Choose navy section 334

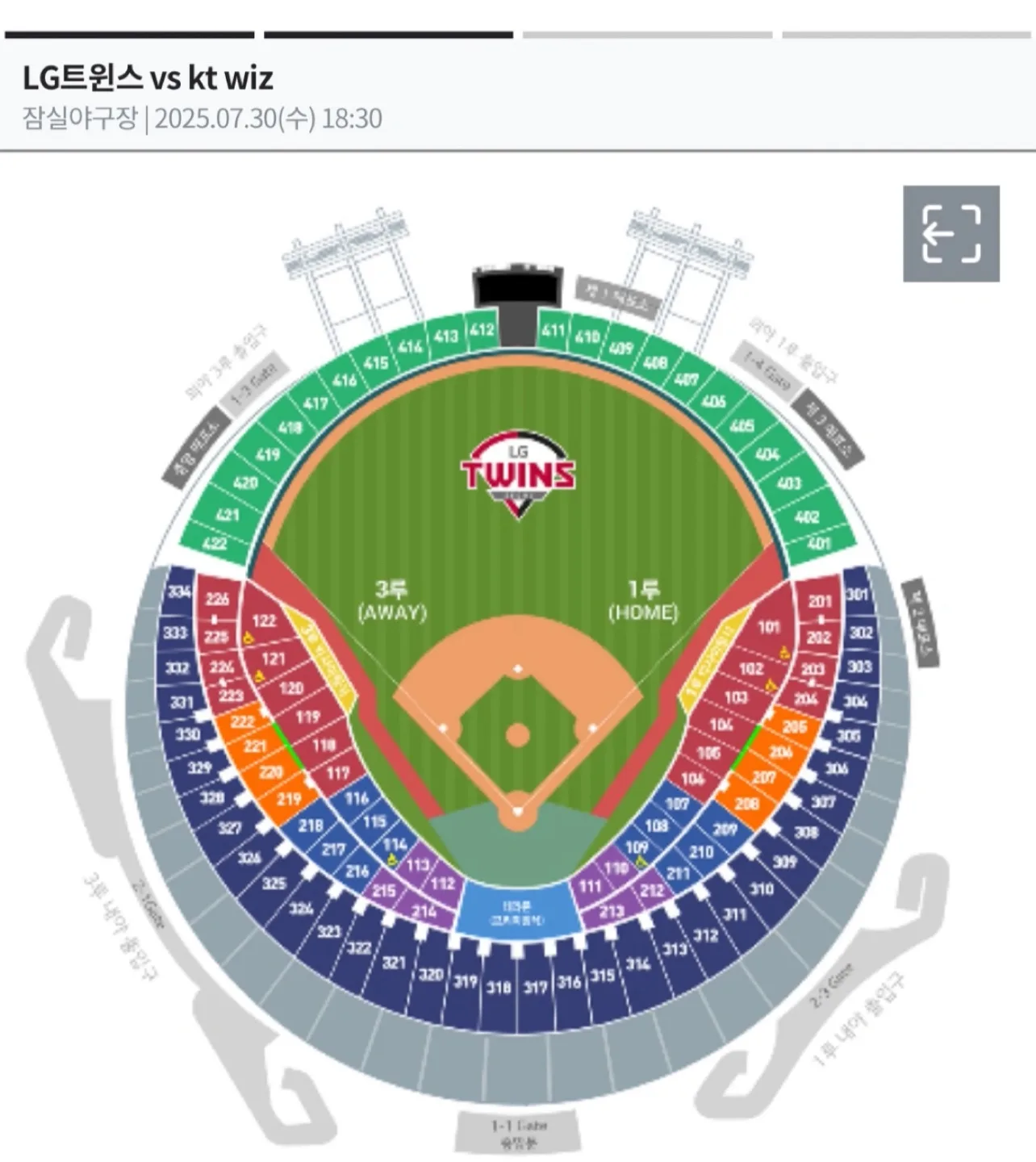pyautogui.click(x=178, y=591)
